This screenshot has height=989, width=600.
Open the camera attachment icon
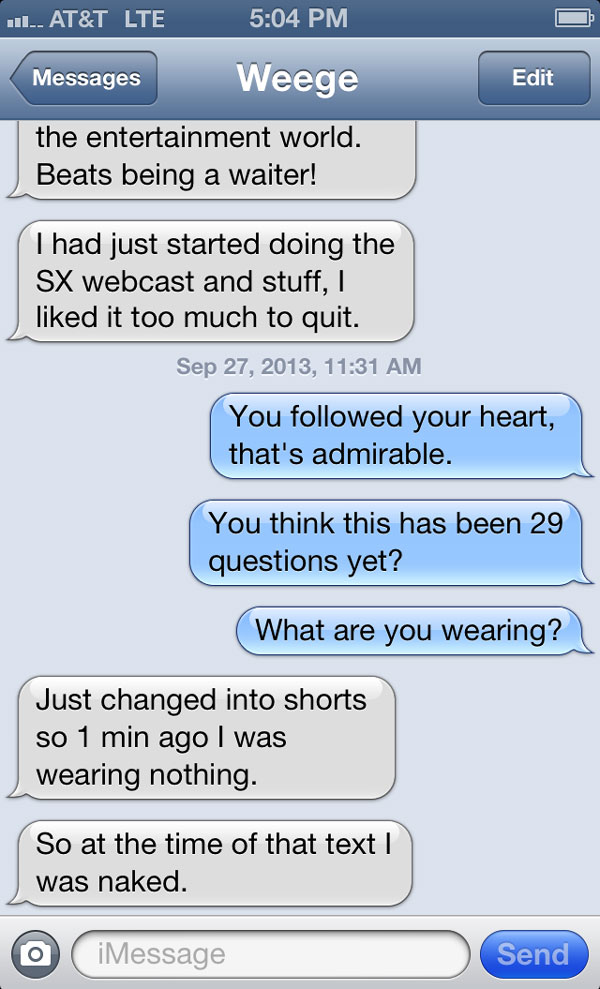[x=35, y=954]
